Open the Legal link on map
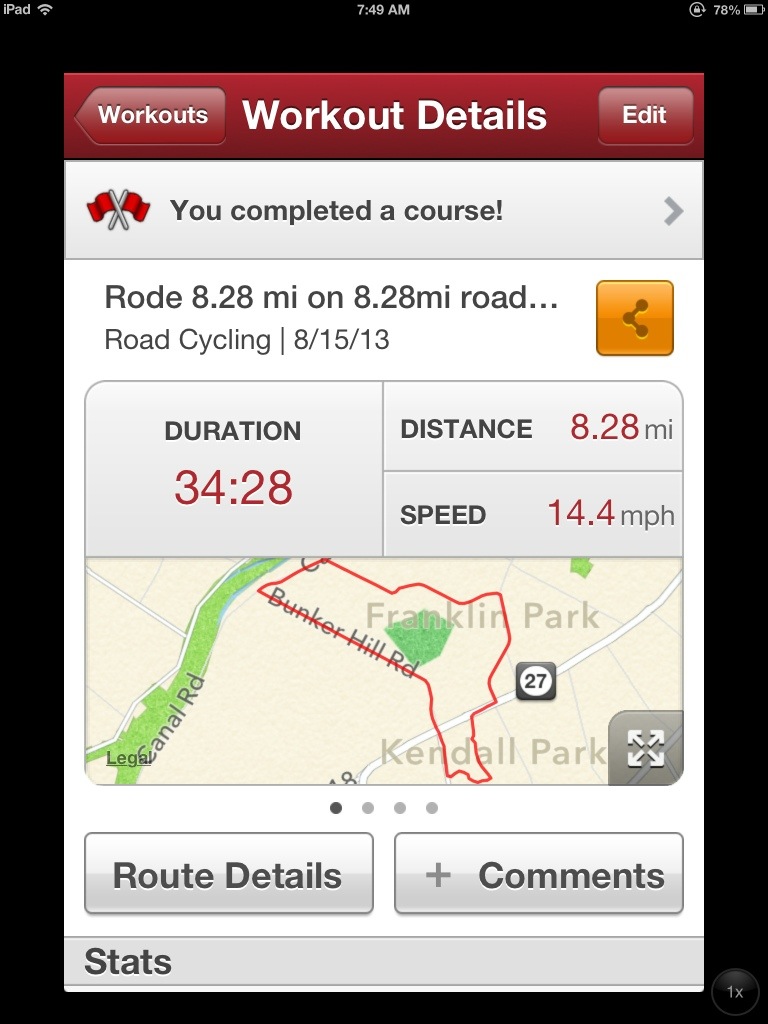The height and width of the screenshot is (1024, 768). [x=128, y=758]
